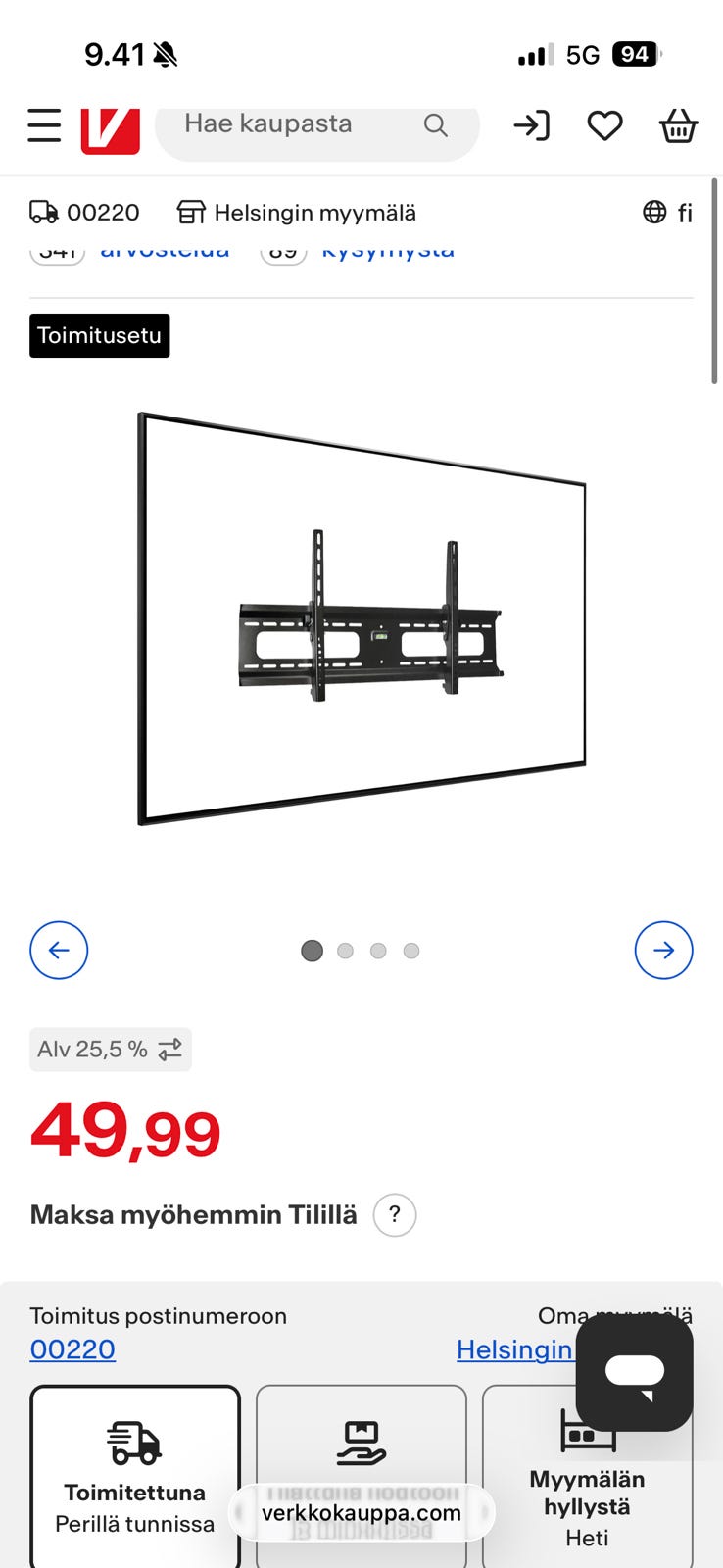
Task: Open the hamburger menu
Action: pyautogui.click(x=44, y=125)
